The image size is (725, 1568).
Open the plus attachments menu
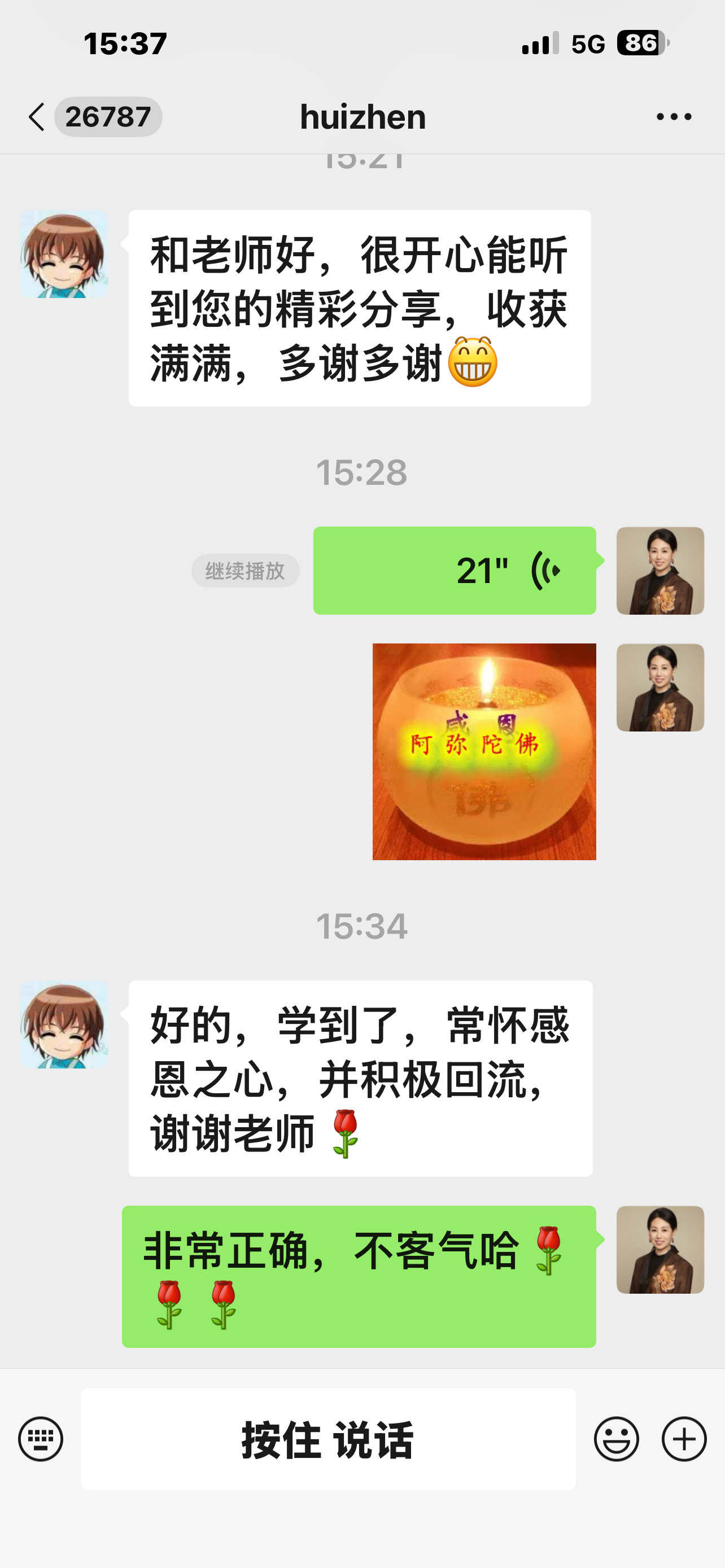[684, 1439]
